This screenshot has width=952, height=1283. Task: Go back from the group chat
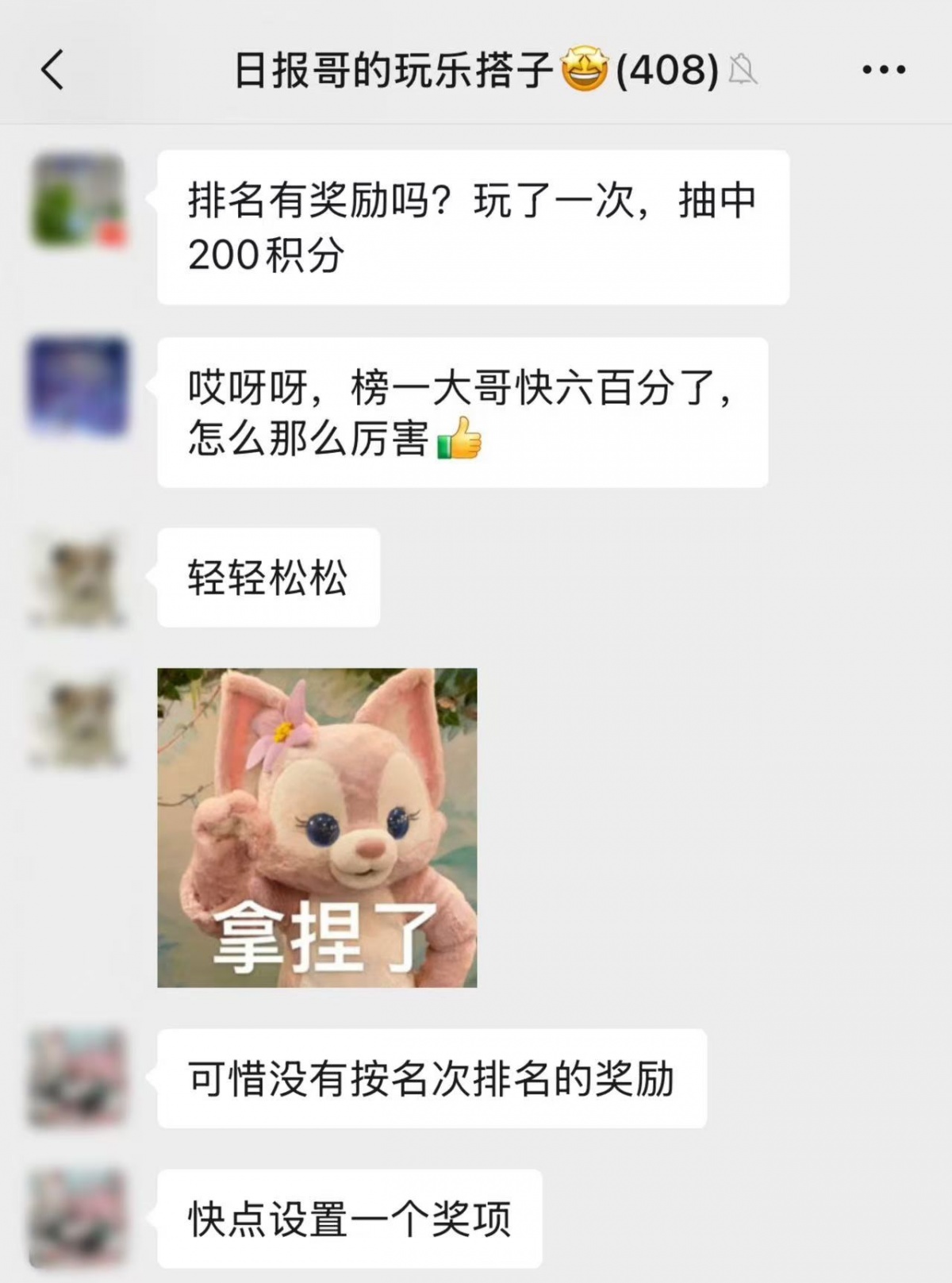[52, 70]
